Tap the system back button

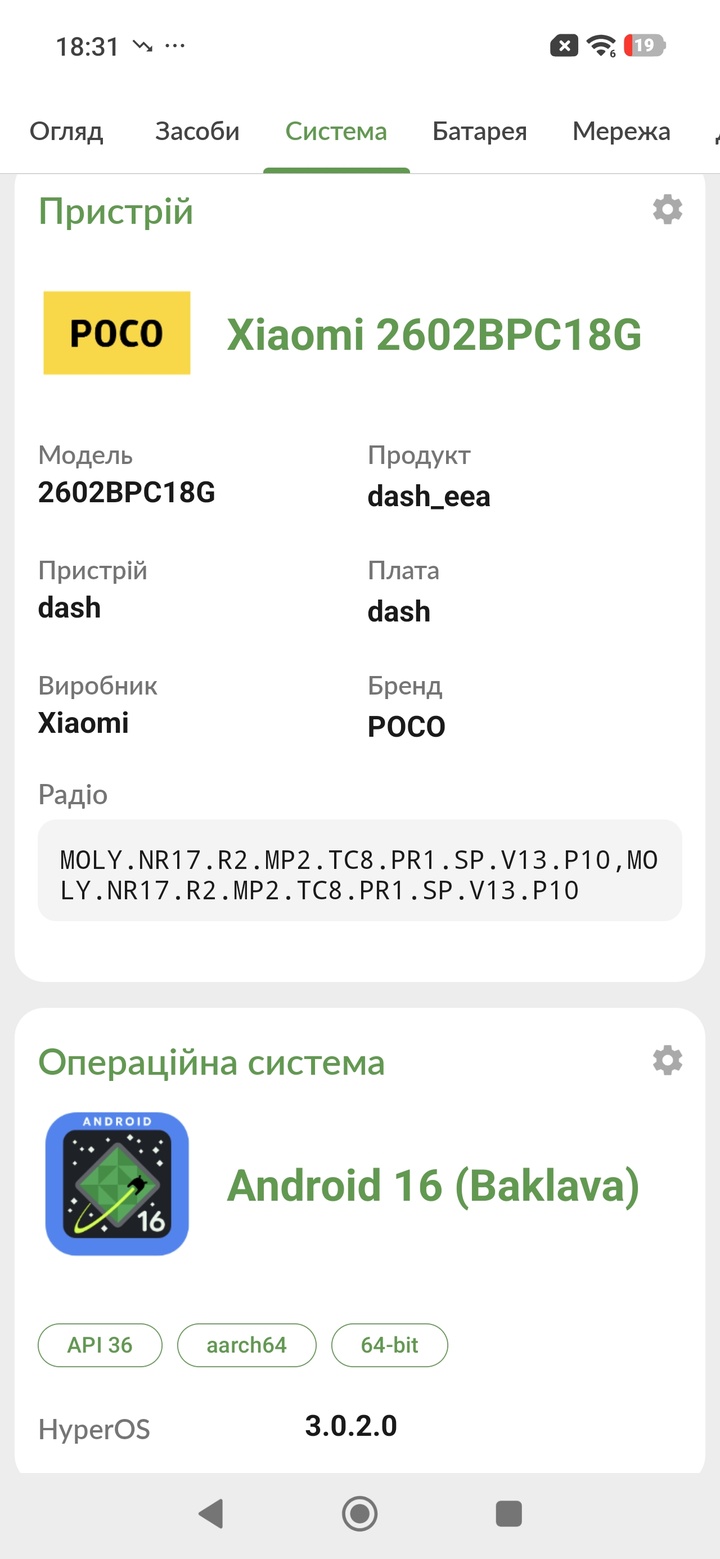[210, 1514]
